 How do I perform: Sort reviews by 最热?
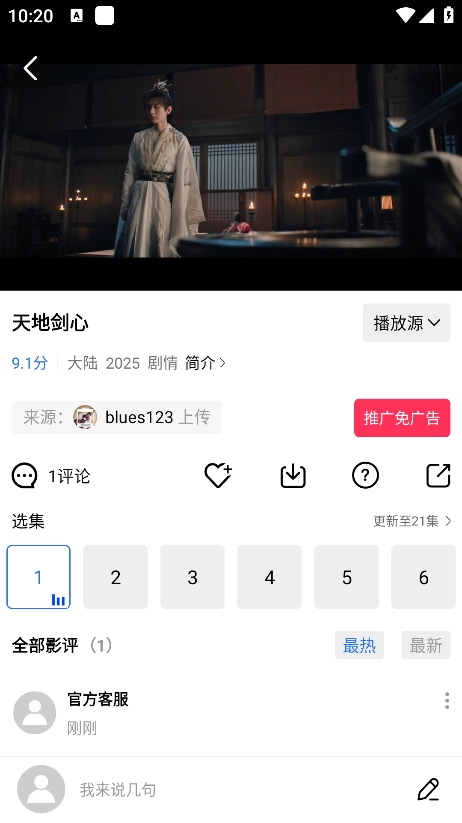click(x=359, y=645)
